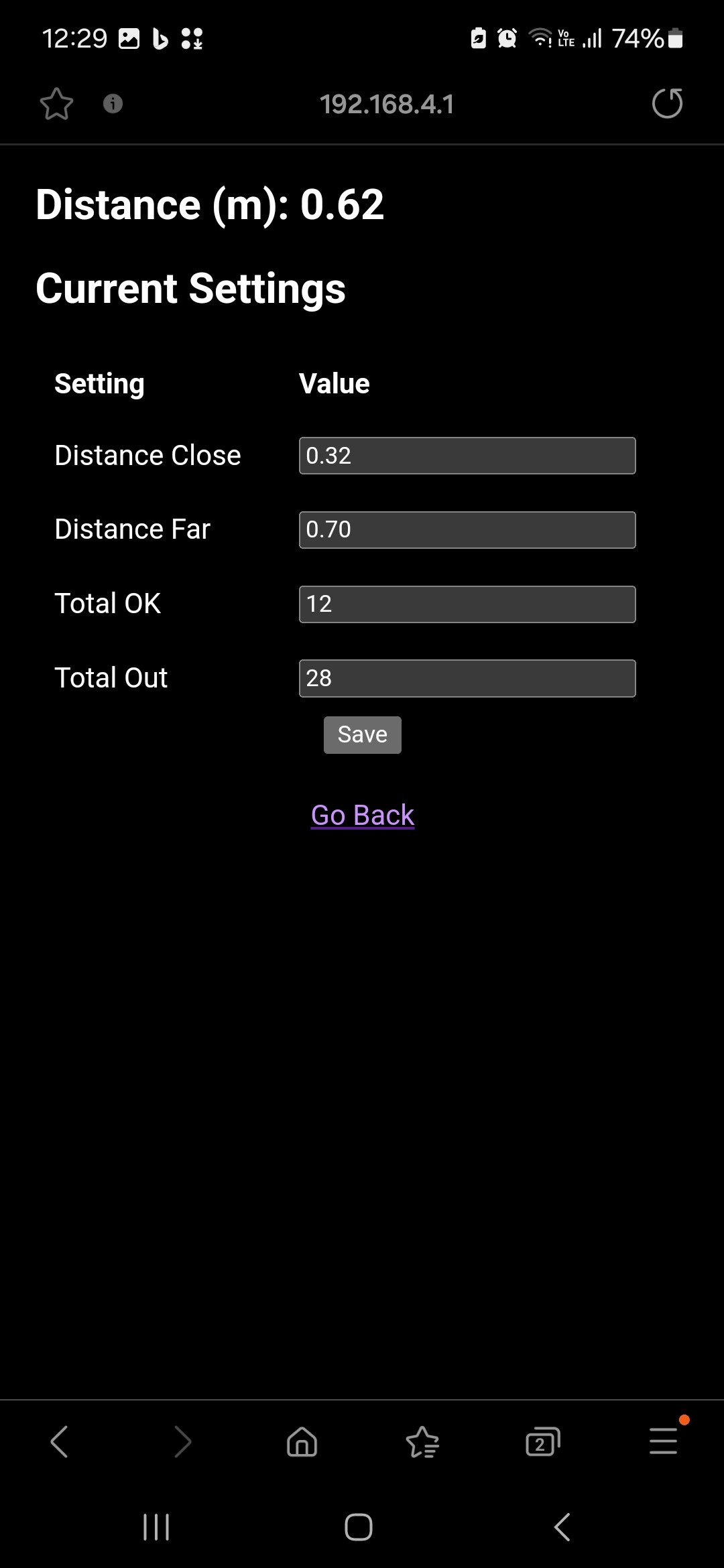Viewport: 724px width, 1568px height.
Task: Go to the previous page in browser
Action: click(60, 1442)
